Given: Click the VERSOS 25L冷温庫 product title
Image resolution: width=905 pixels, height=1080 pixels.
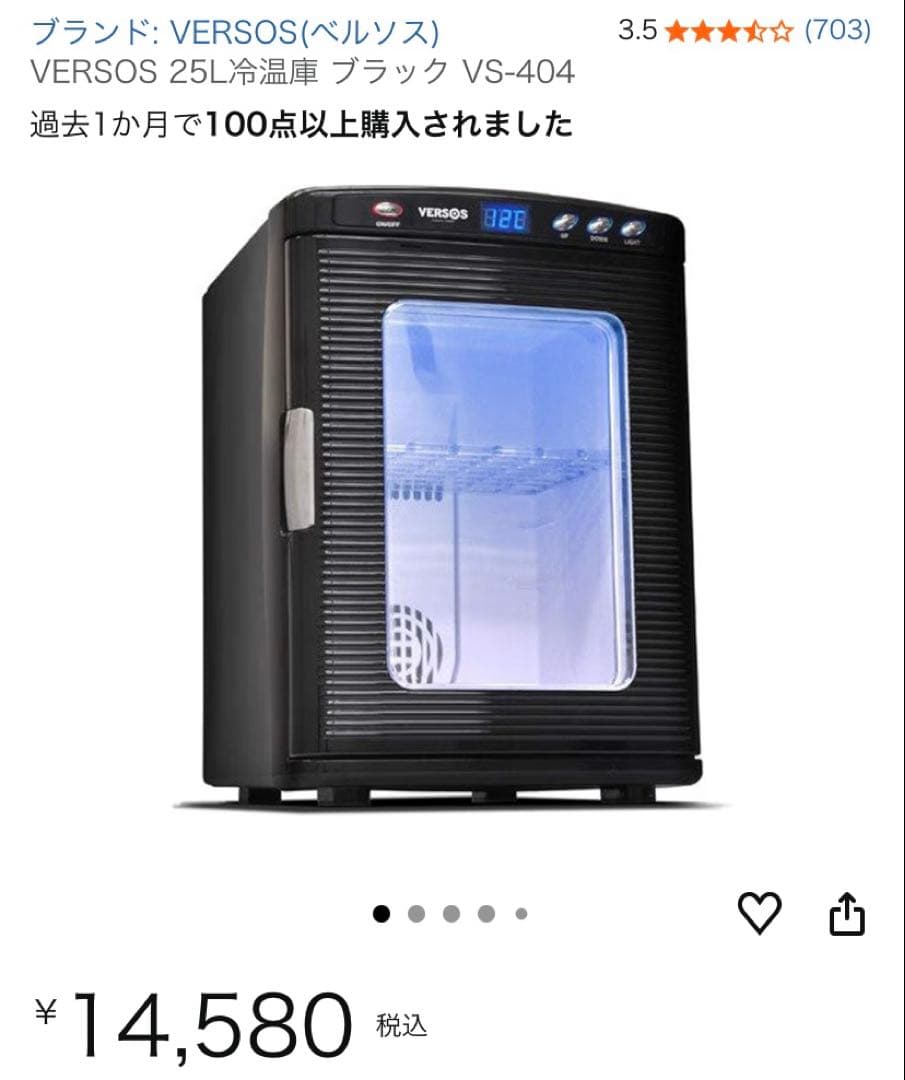Looking at the screenshot, I should click(x=300, y=72).
